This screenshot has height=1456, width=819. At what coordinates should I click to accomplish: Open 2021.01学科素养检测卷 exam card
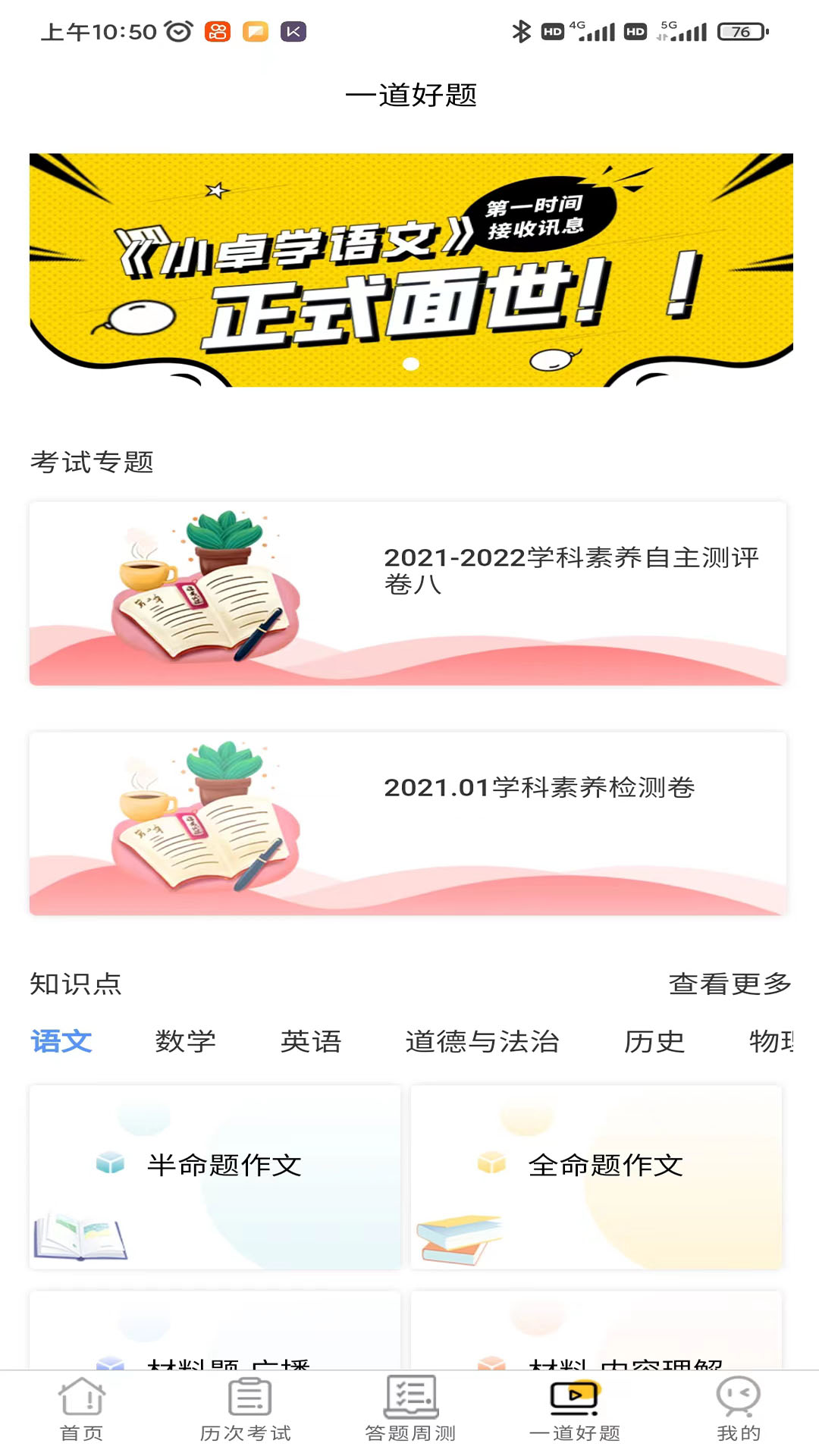tap(408, 824)
